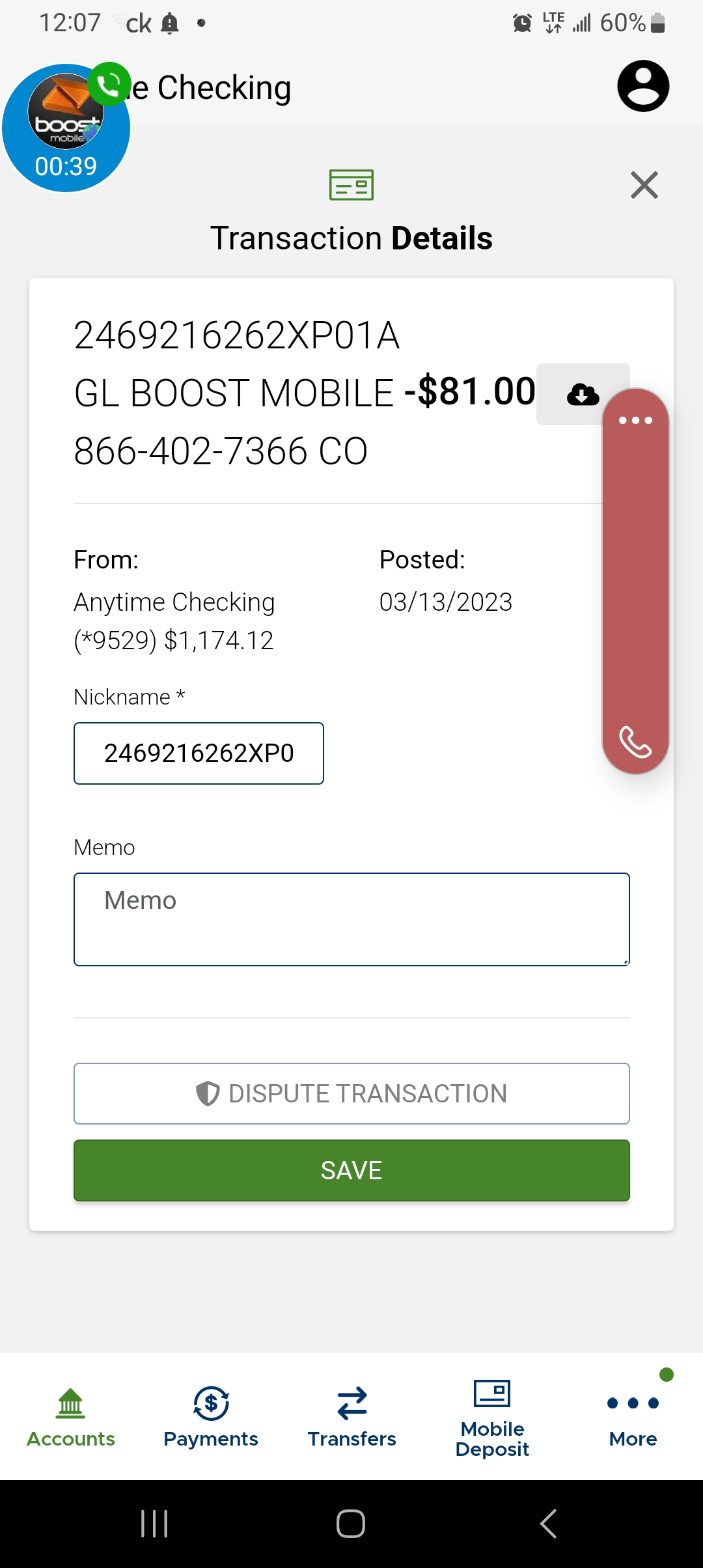Tap the check image above Transaction Details
Viewport: 703px width, 1568px height.
(351, 185)
